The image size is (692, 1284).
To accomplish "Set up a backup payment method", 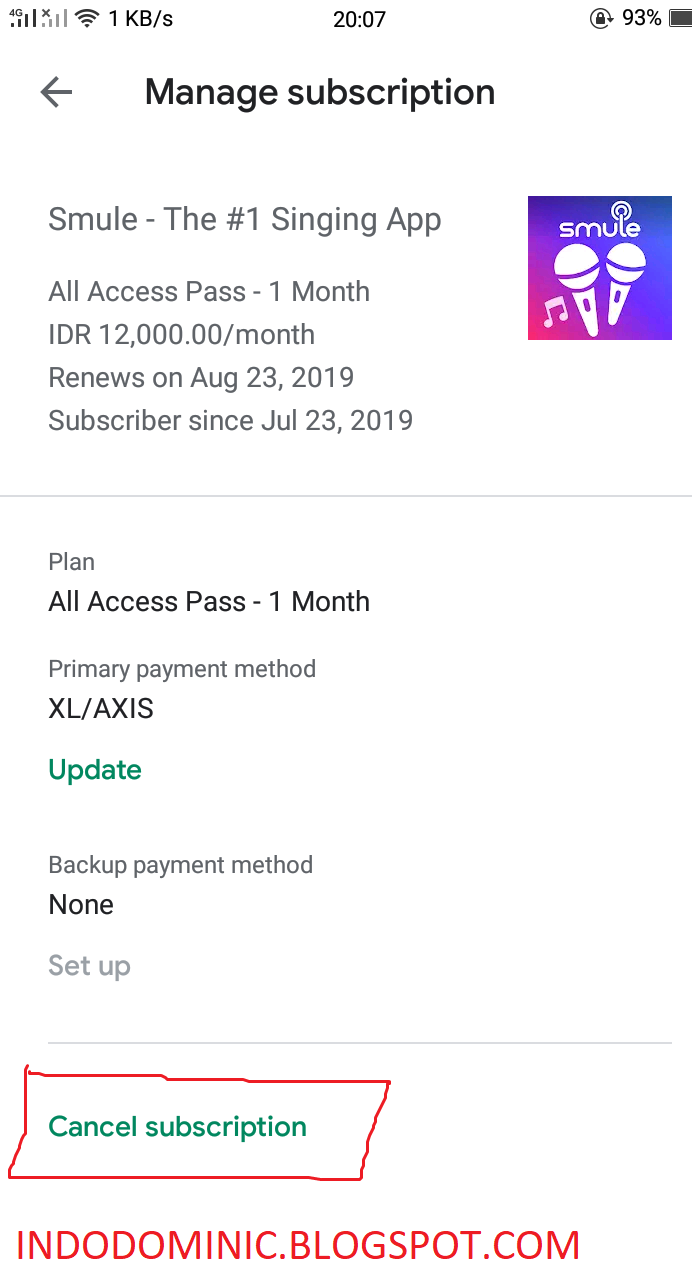I will coord(89,966).
